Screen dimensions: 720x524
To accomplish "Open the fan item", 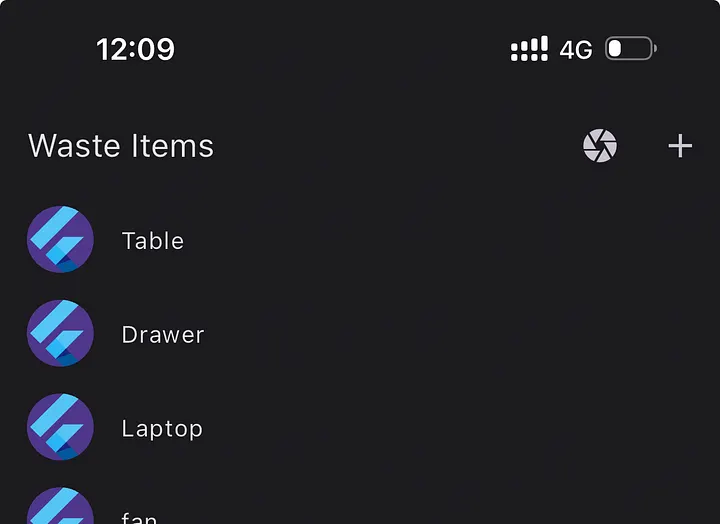I will pos(138,517).
